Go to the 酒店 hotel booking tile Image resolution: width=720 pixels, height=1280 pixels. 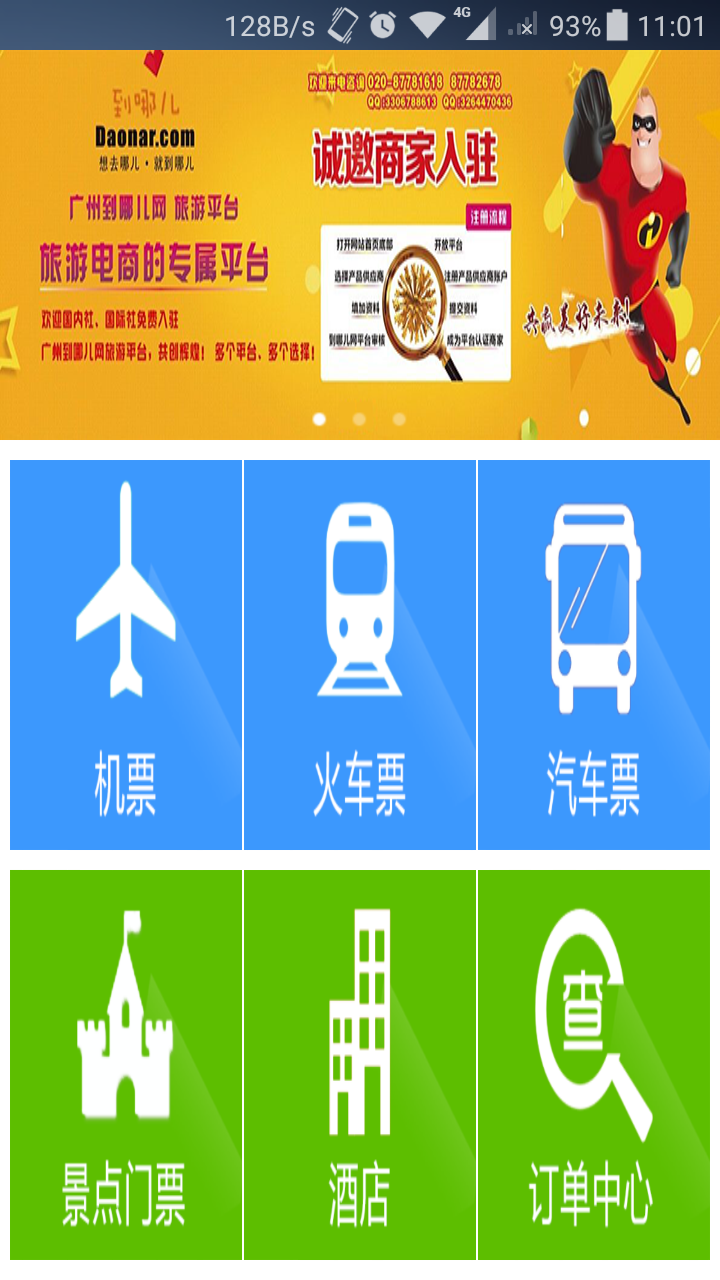pyautogui.click(x=360, y=1065)
